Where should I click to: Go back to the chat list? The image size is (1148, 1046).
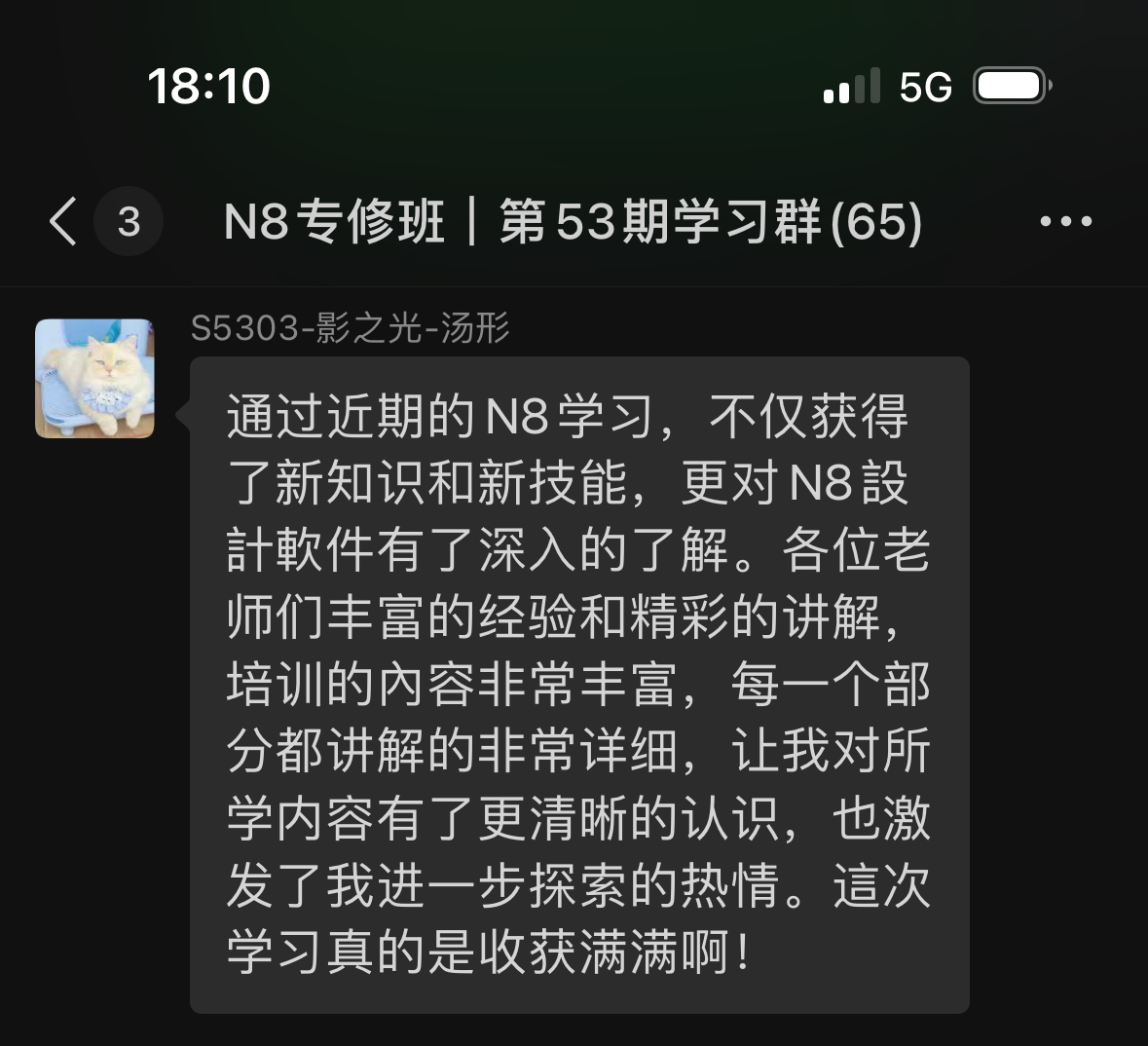64,221
